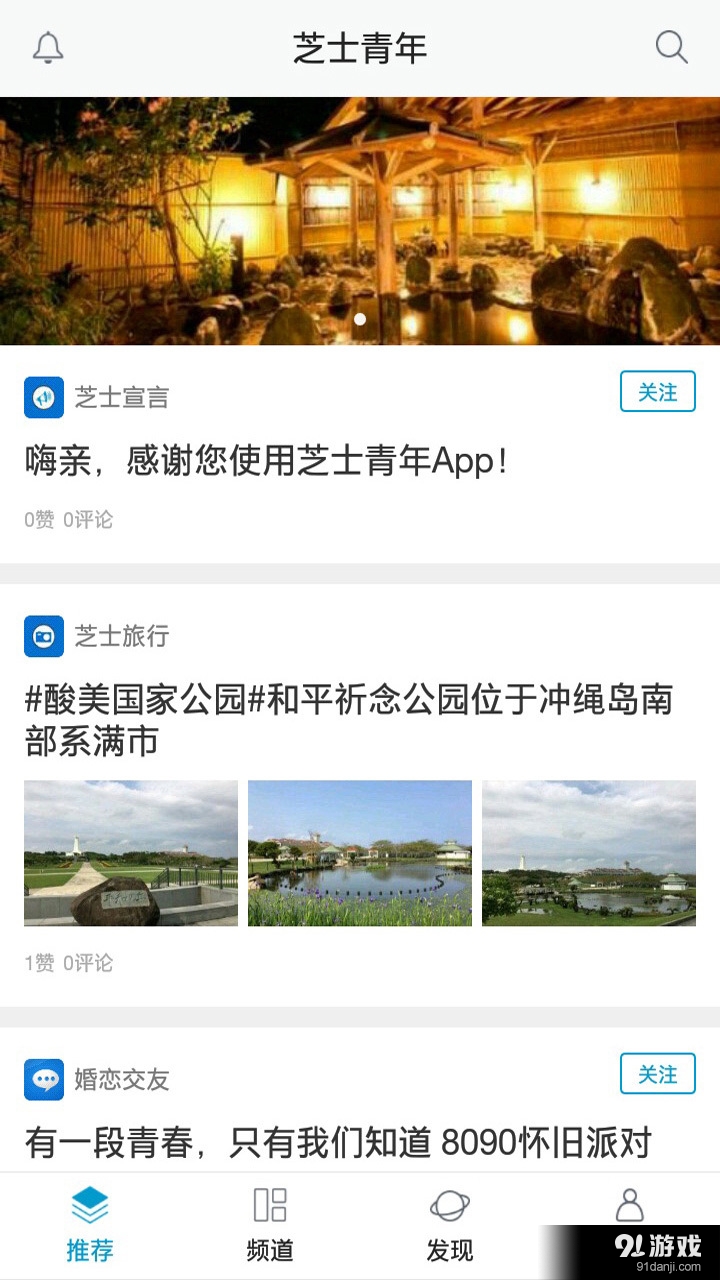Toggle follow on 芝士宣言
The image size is (720, 1280).
tap(657, 392)
